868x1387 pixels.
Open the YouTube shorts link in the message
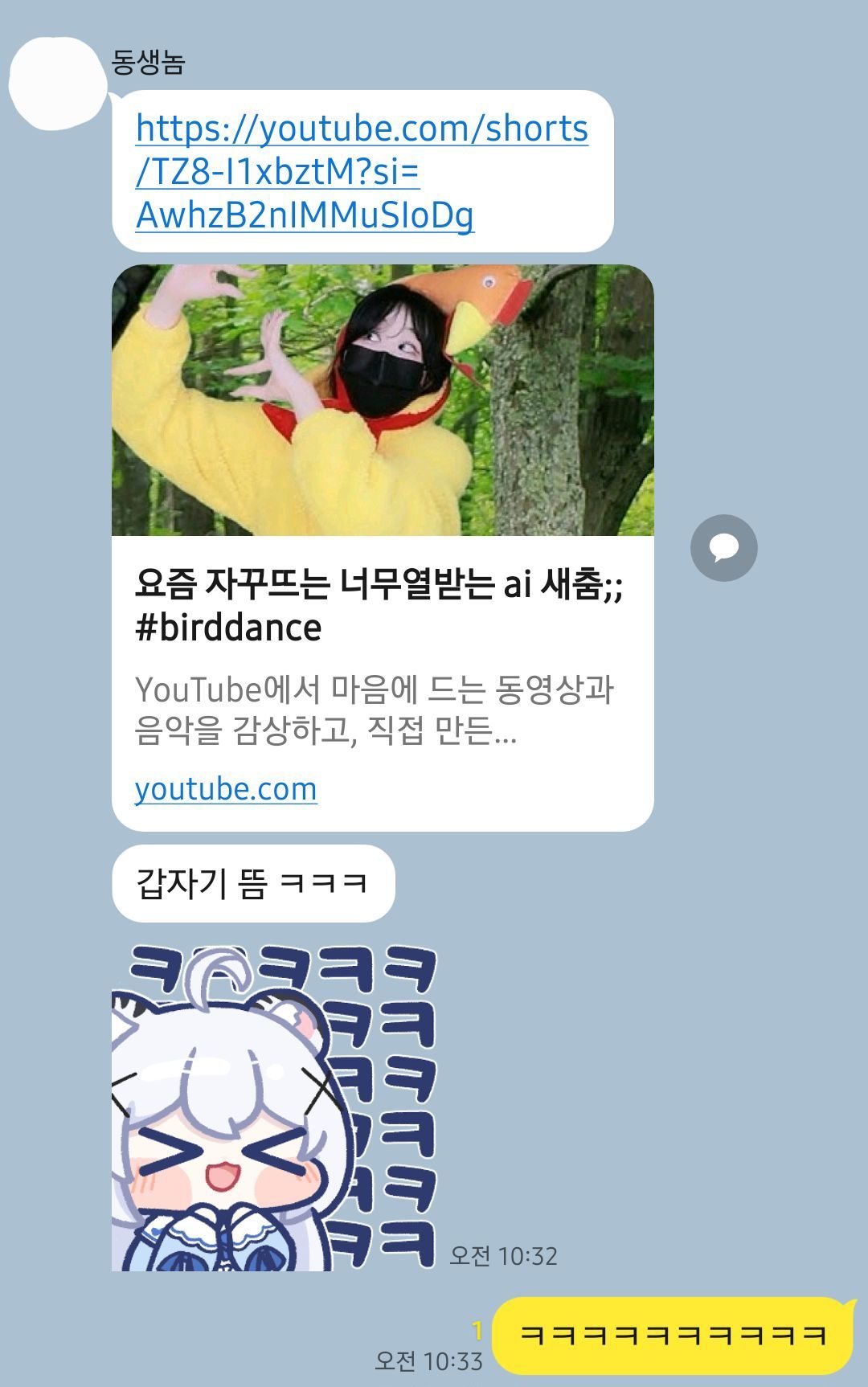(x=362, y=171)
